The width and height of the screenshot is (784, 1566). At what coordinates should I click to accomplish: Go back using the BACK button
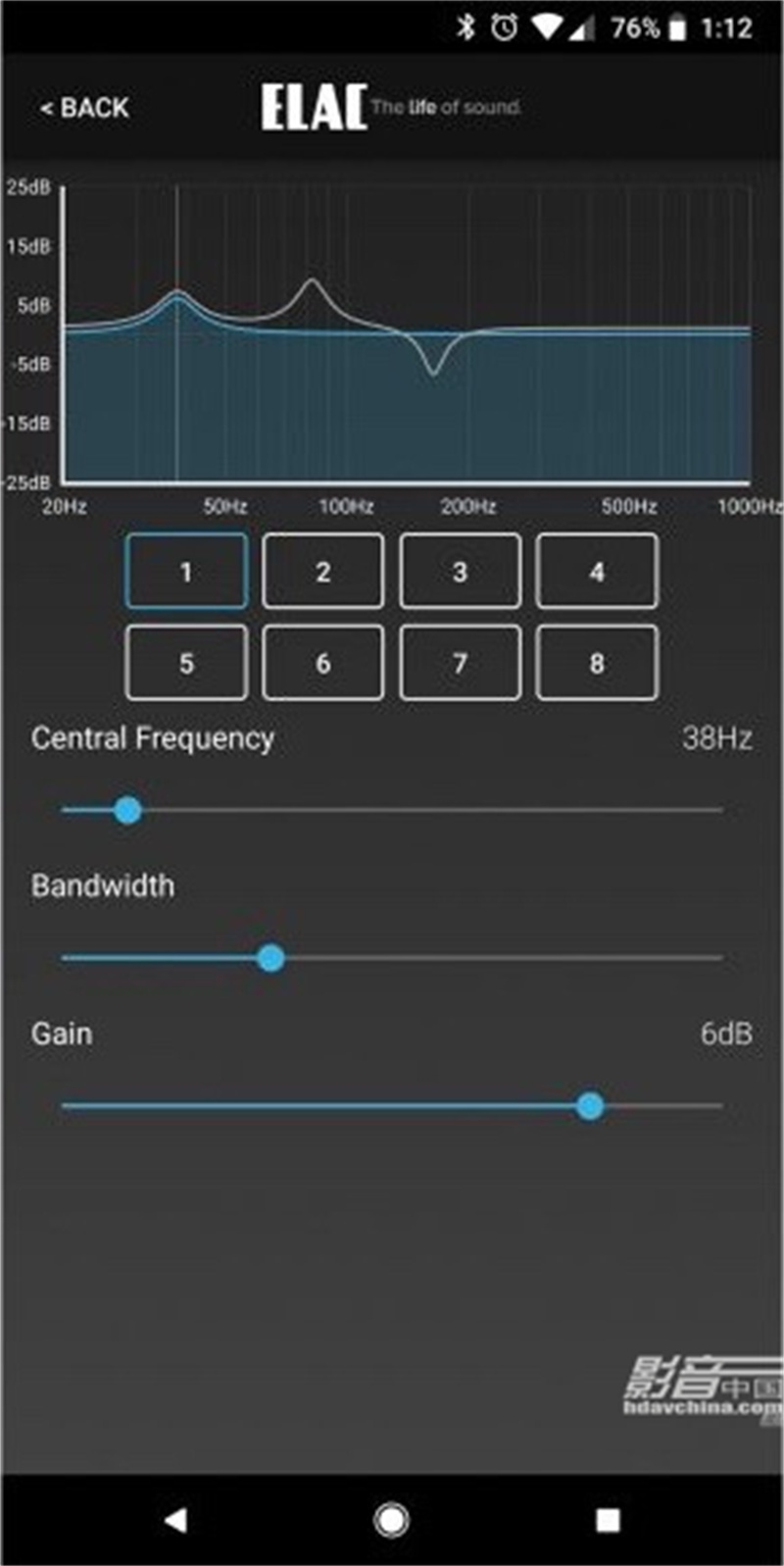[84, 108]
